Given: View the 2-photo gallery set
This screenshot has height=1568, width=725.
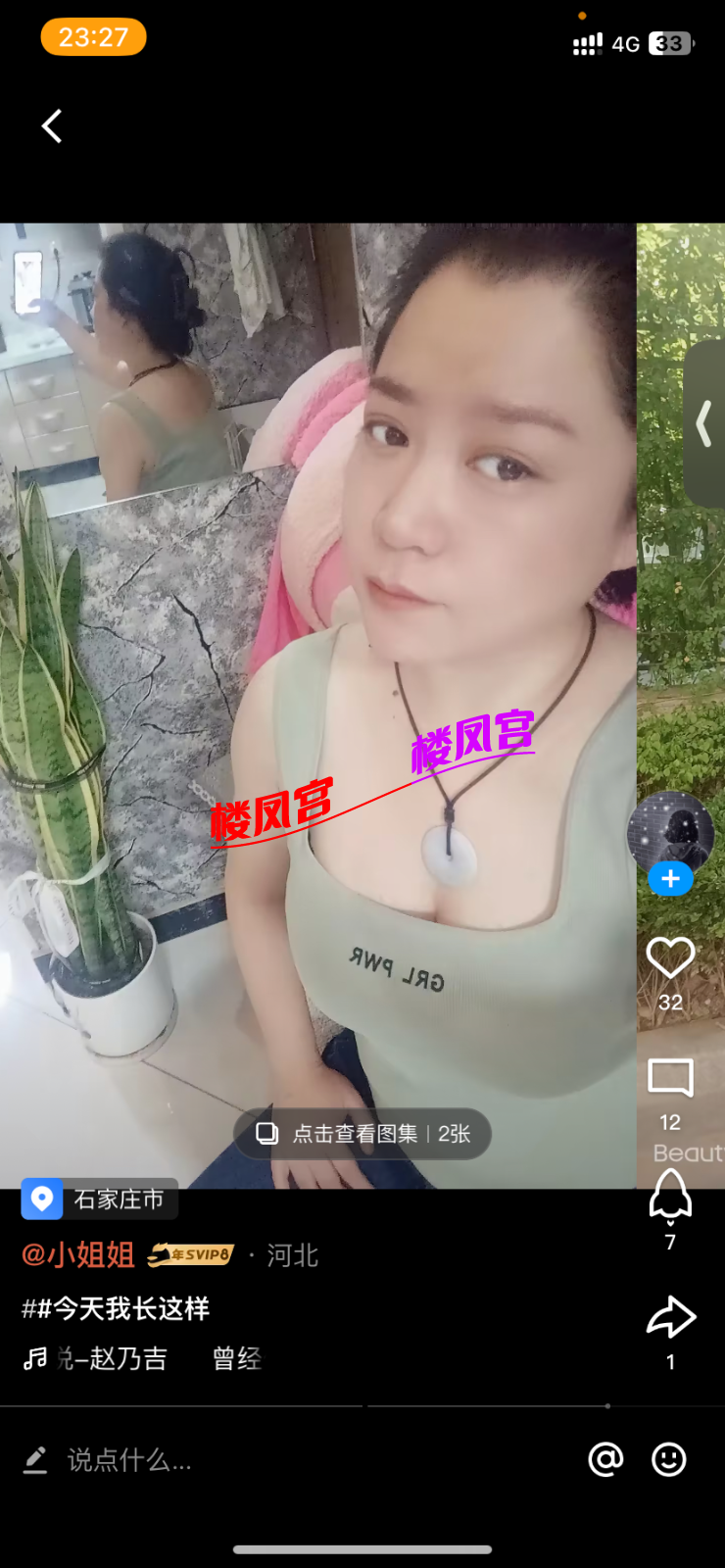Looking at the screenshot, I should tap(362, 1134).
